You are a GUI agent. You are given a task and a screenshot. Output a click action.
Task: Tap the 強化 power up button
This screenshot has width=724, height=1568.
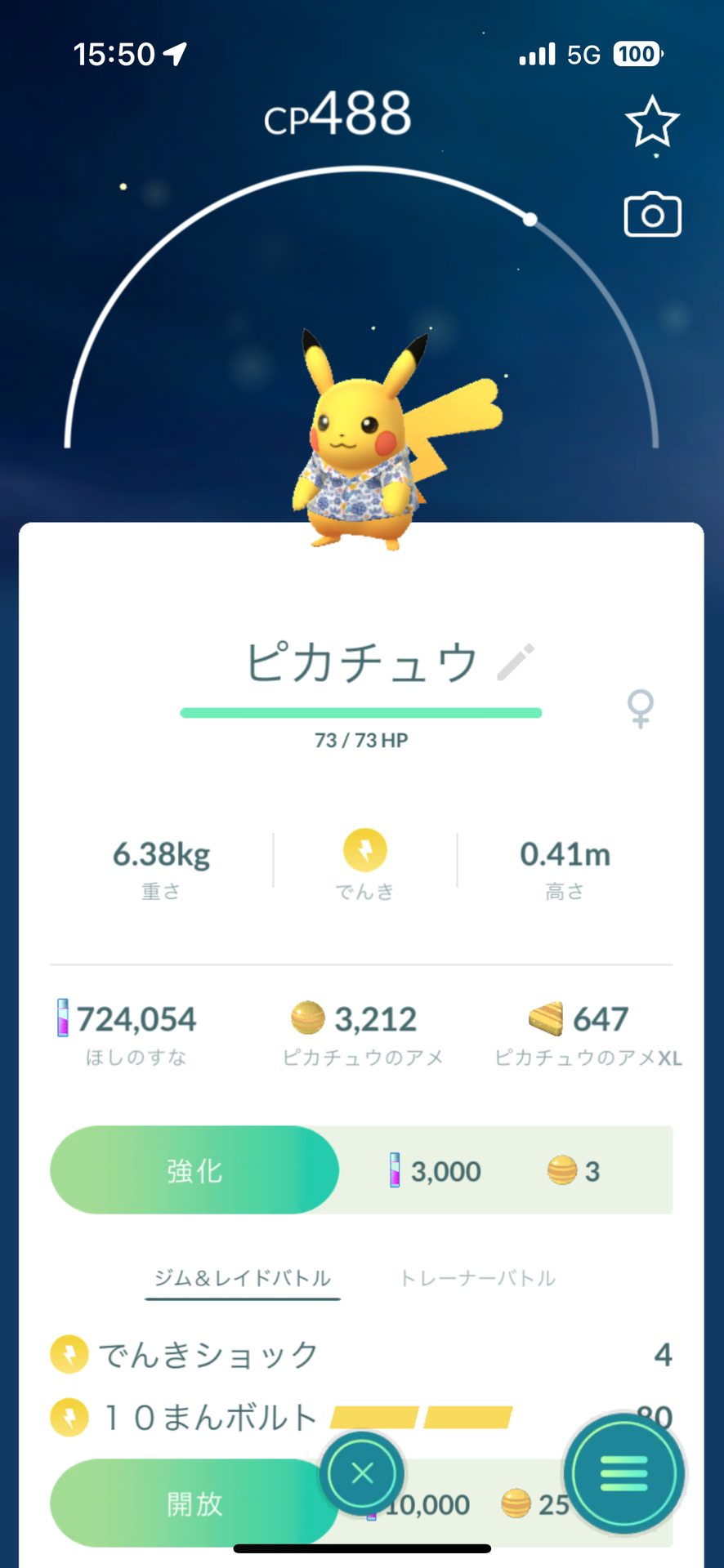click(x=194, y=1170)
